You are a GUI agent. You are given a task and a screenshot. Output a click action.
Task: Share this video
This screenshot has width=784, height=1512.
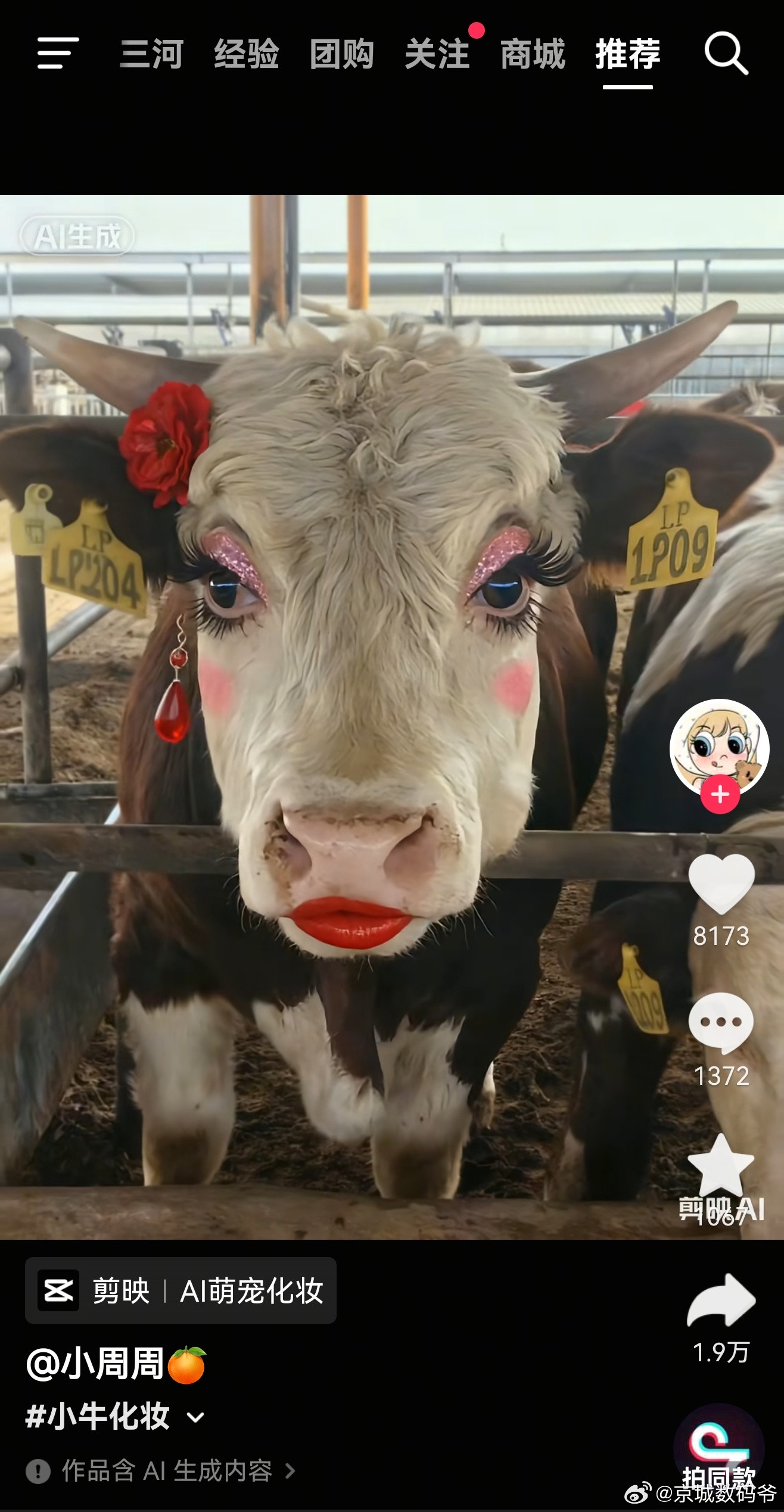point(721,1302)
